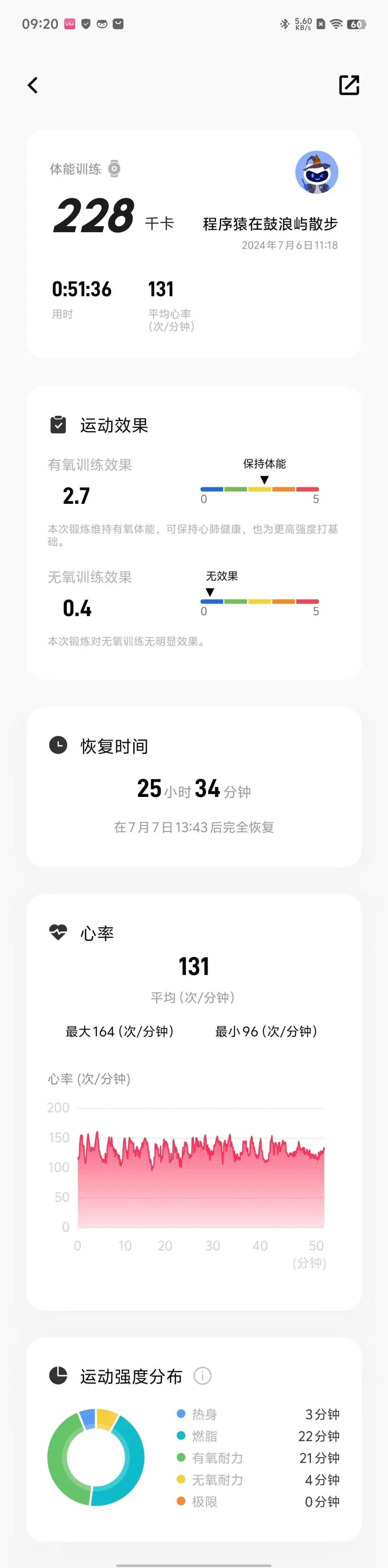Share this workout record

[349, 85]
